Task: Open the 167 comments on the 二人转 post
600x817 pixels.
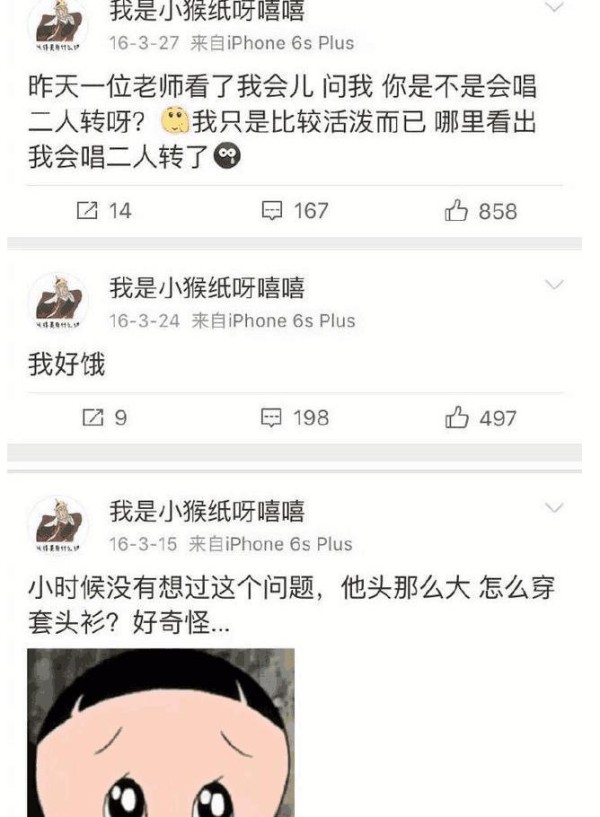Action: click(295, 211)
